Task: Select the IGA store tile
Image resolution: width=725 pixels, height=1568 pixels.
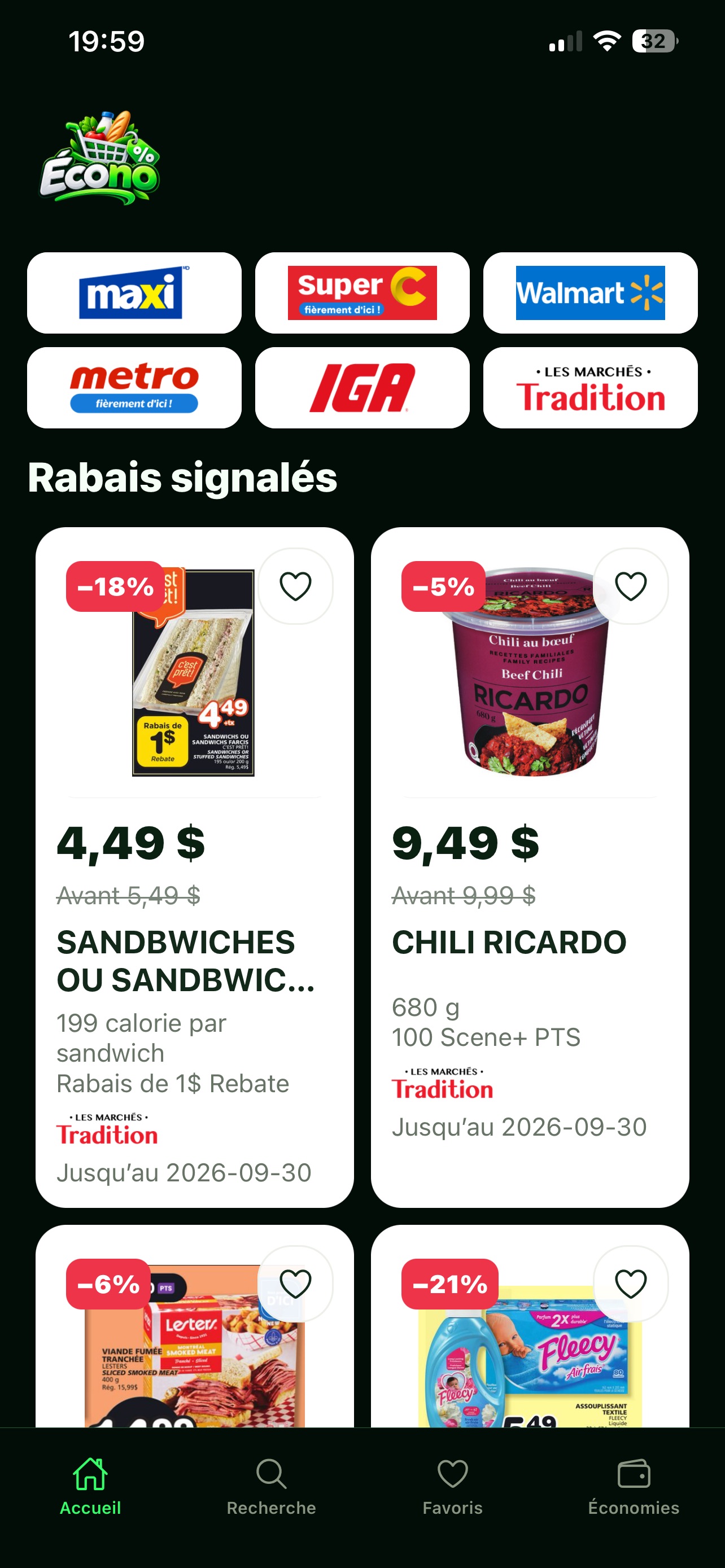Action: (362, 388)
